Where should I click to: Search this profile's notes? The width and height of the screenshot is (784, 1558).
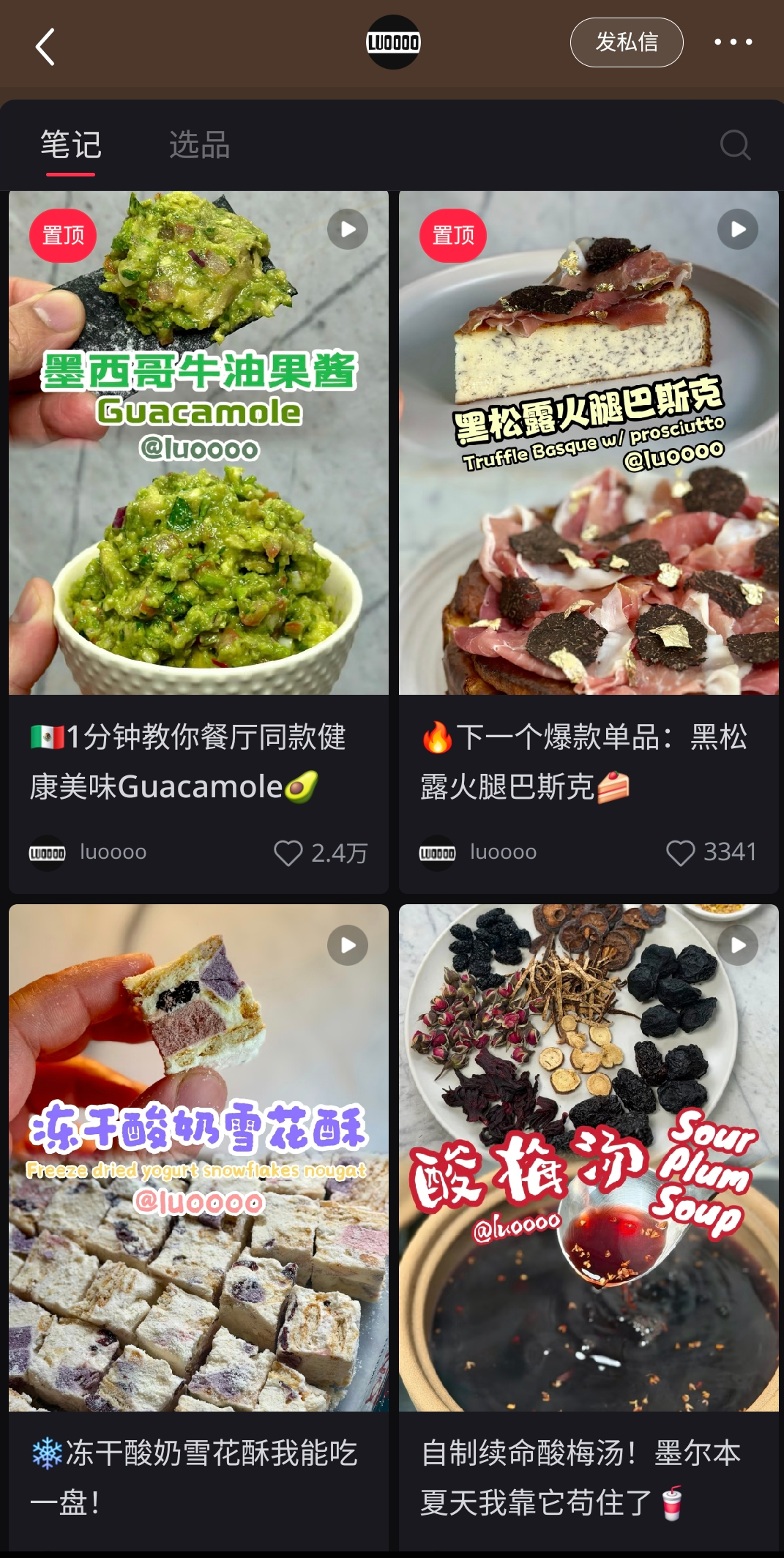pyautogui.click(x=735, y=145)
